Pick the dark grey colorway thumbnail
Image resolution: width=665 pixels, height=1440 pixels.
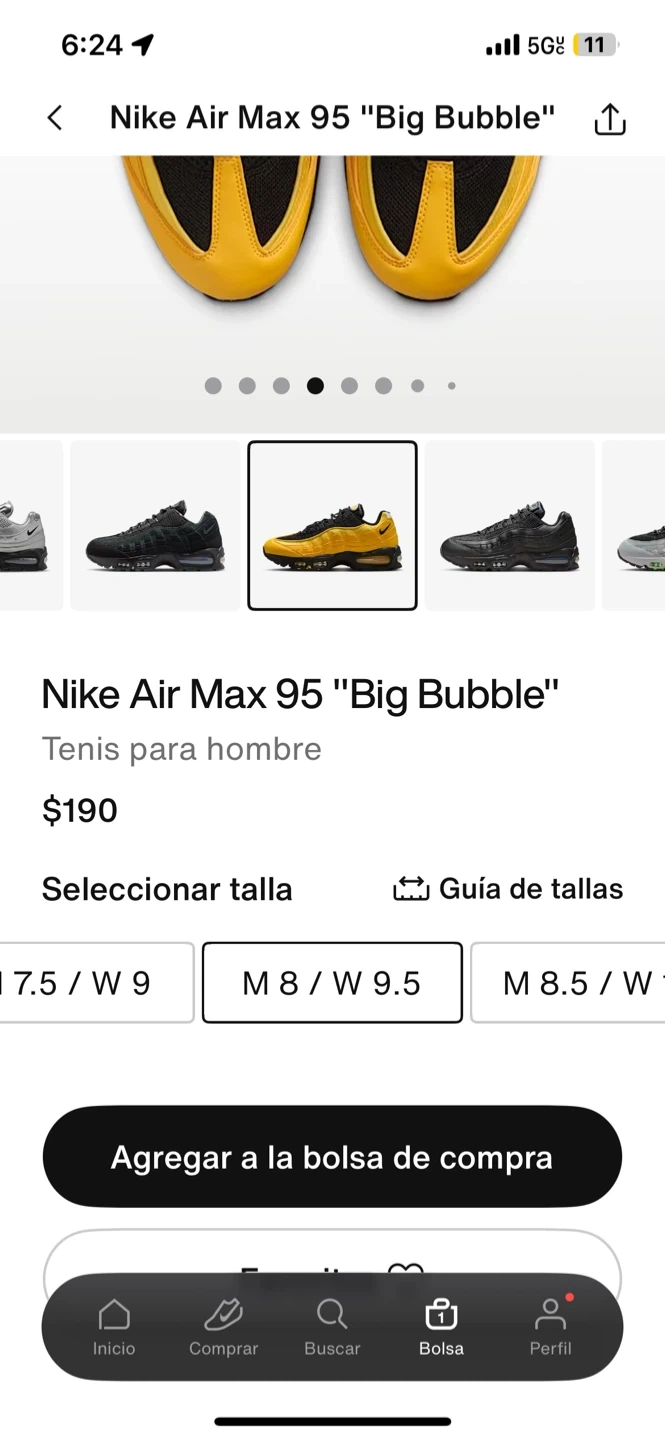[x=509, y=525]
